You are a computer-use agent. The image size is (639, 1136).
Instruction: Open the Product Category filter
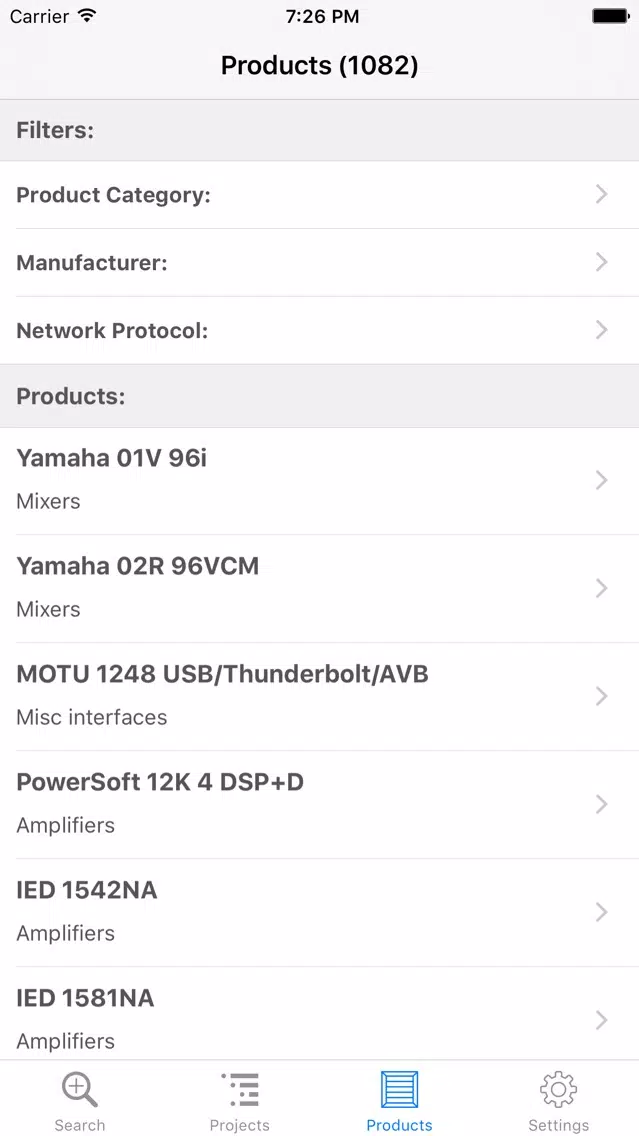tap(320, 195)
